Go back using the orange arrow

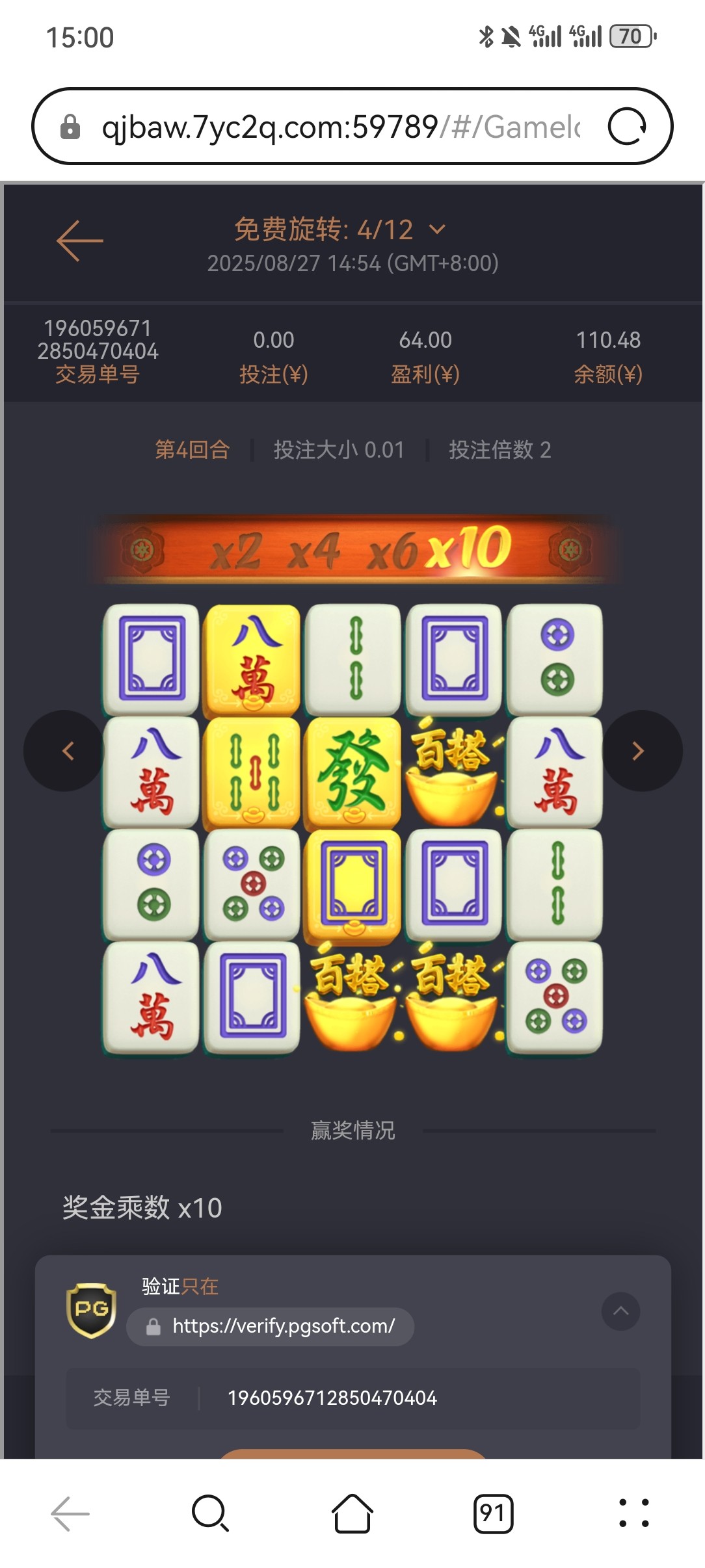(80, 241)
